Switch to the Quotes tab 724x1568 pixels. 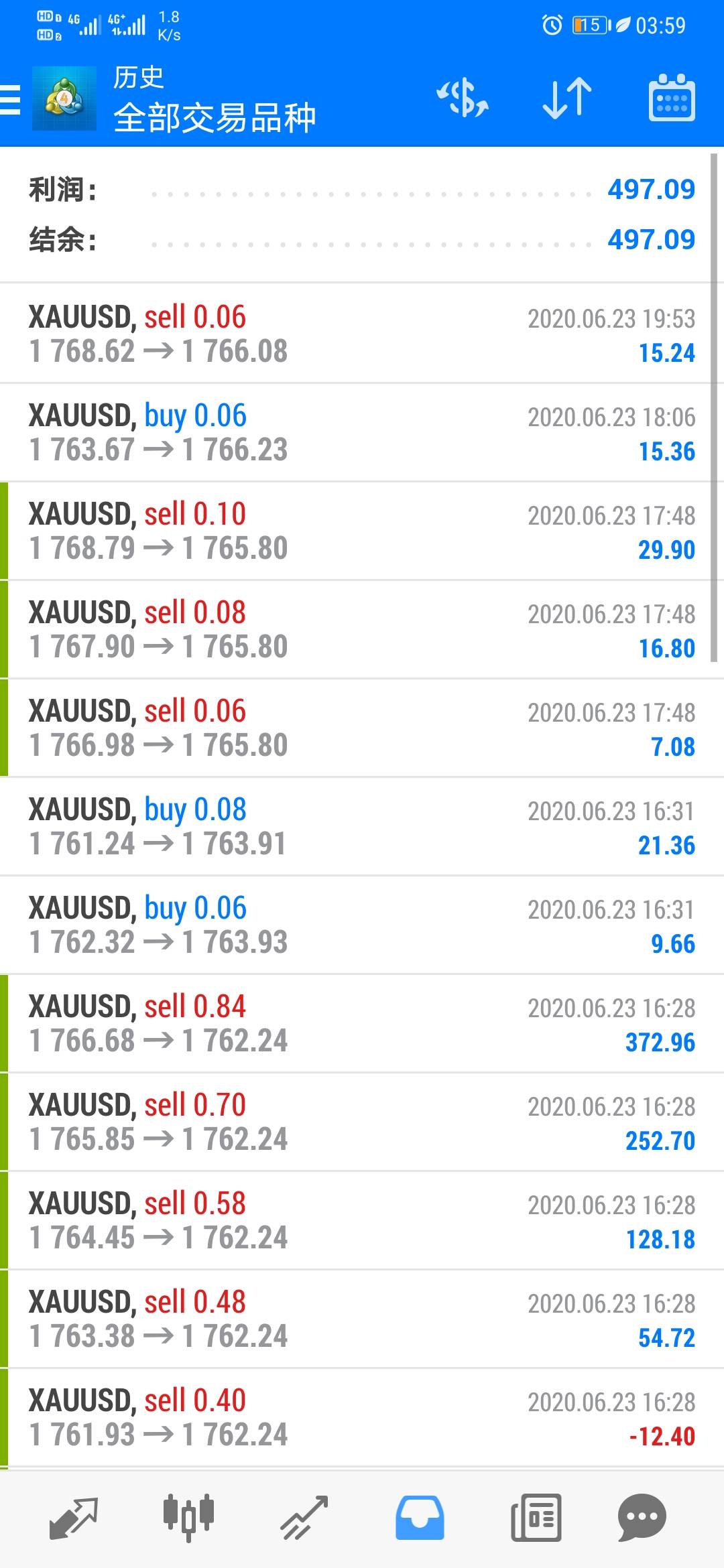click(x=74, y=1517)
